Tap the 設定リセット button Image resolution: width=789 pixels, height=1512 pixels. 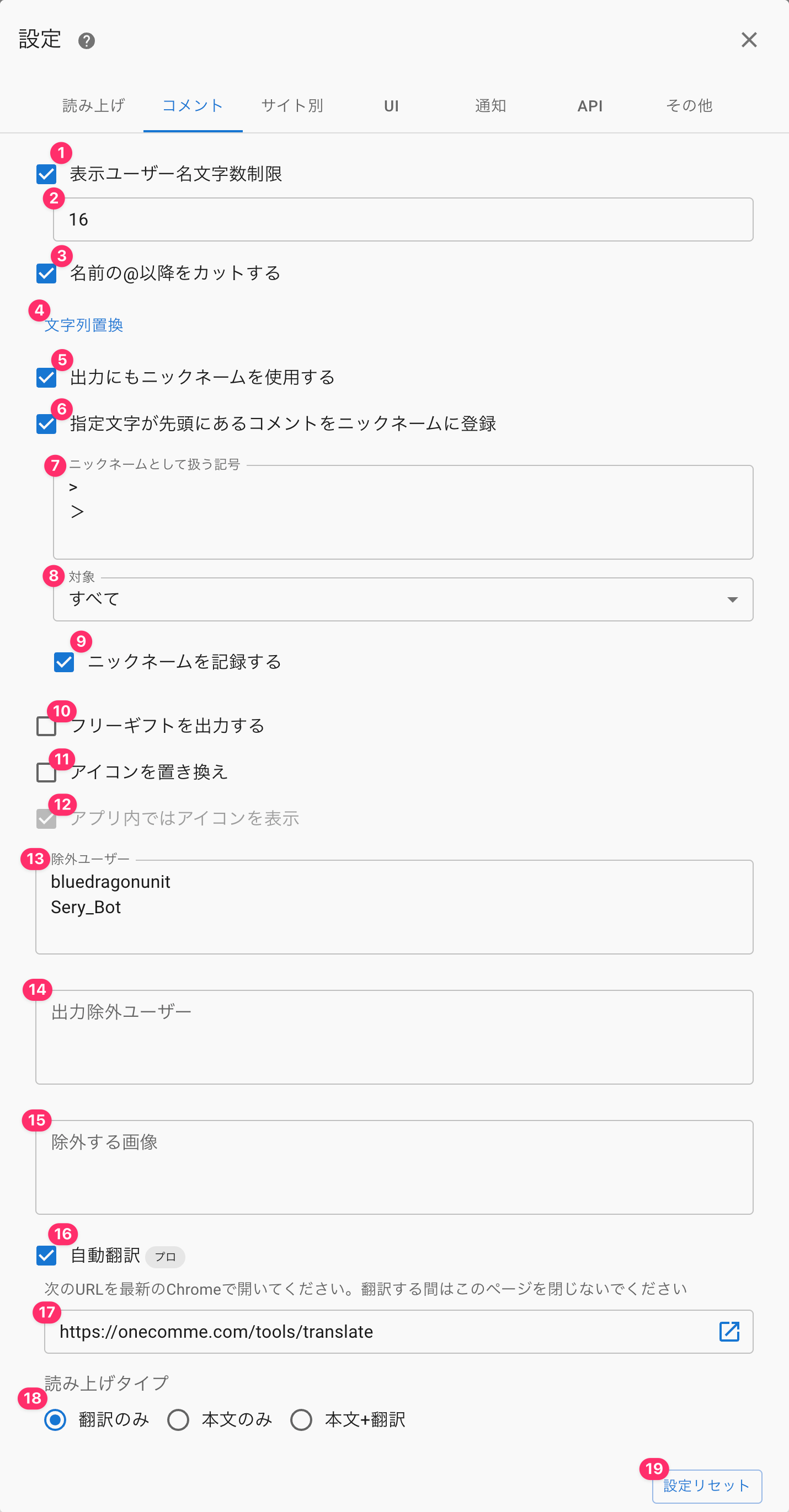707,1486
